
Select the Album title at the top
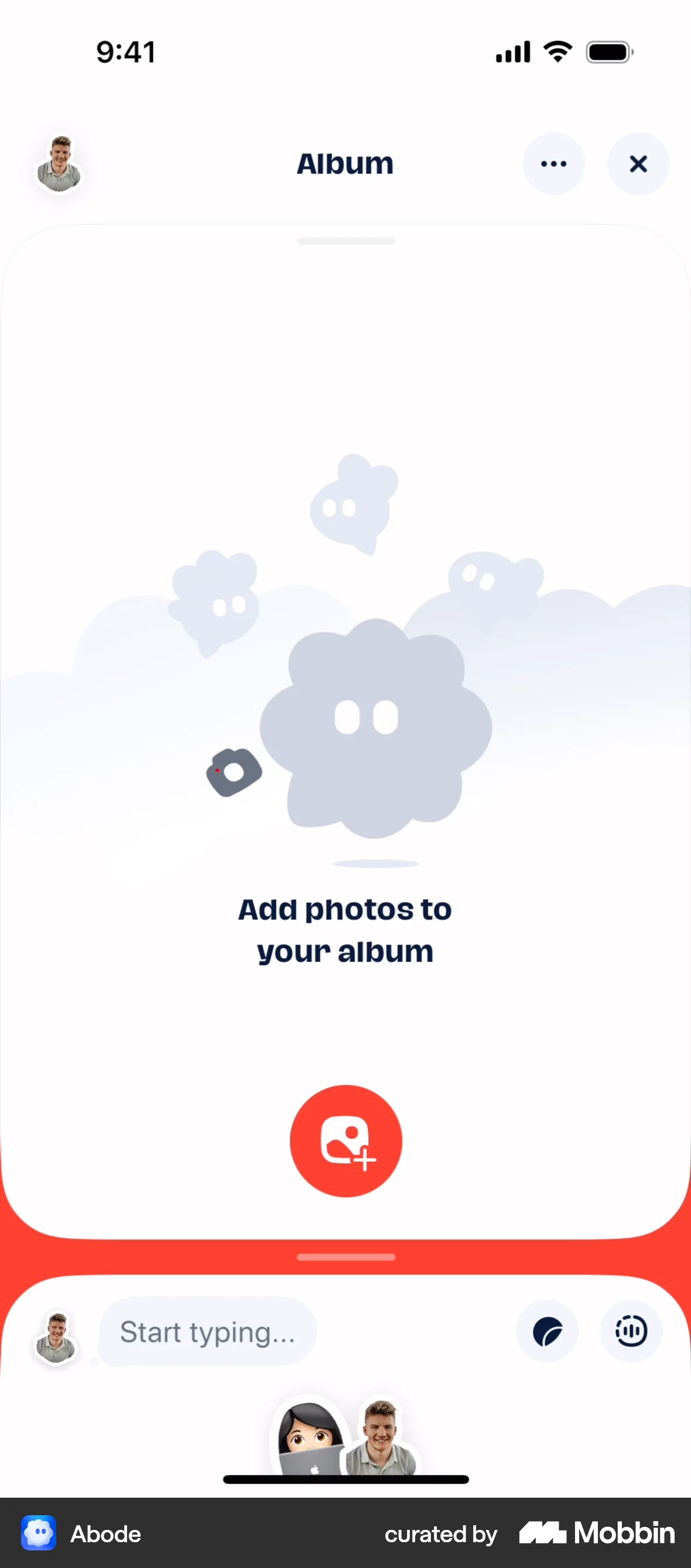[344, 163]
